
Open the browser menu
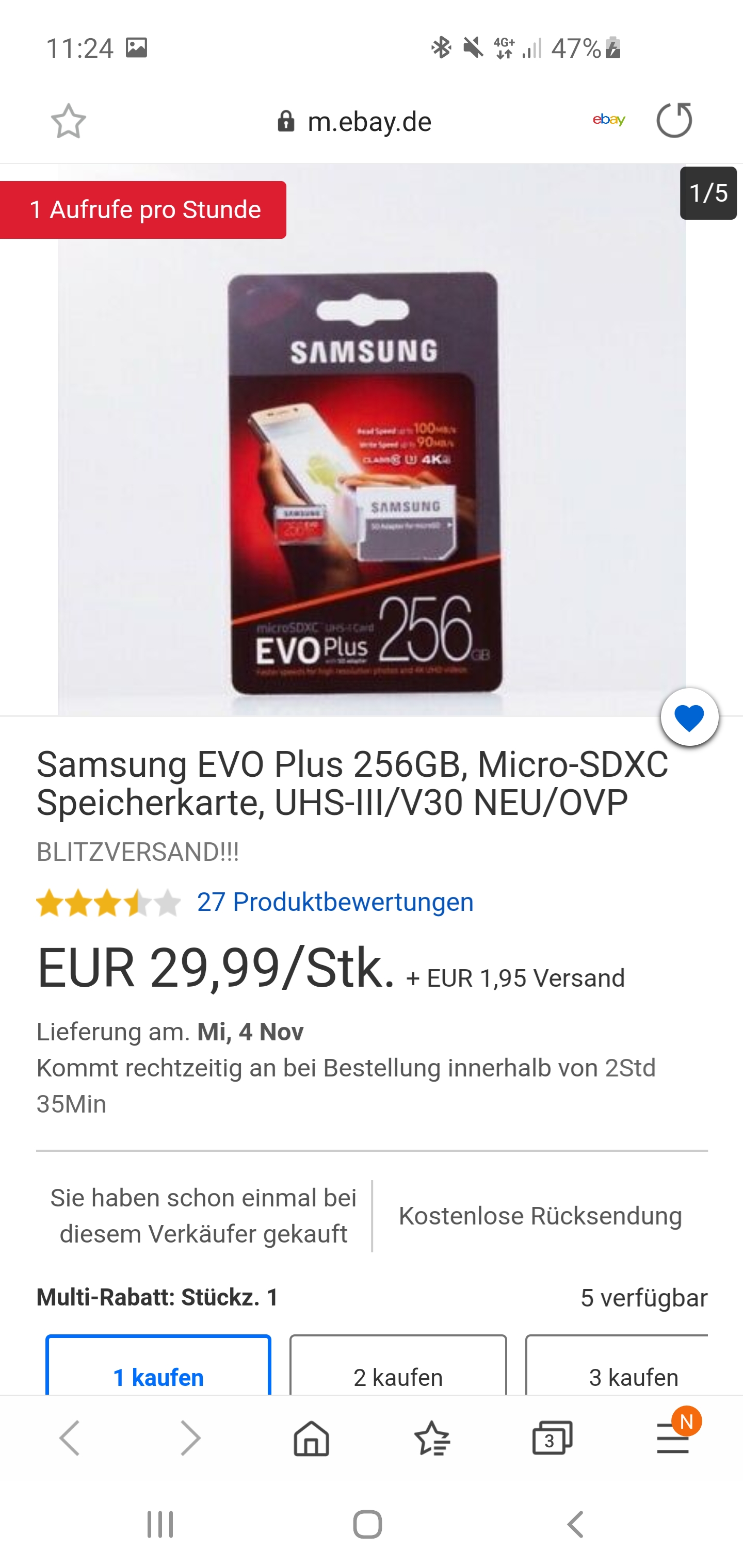[x=672, y=1439]
